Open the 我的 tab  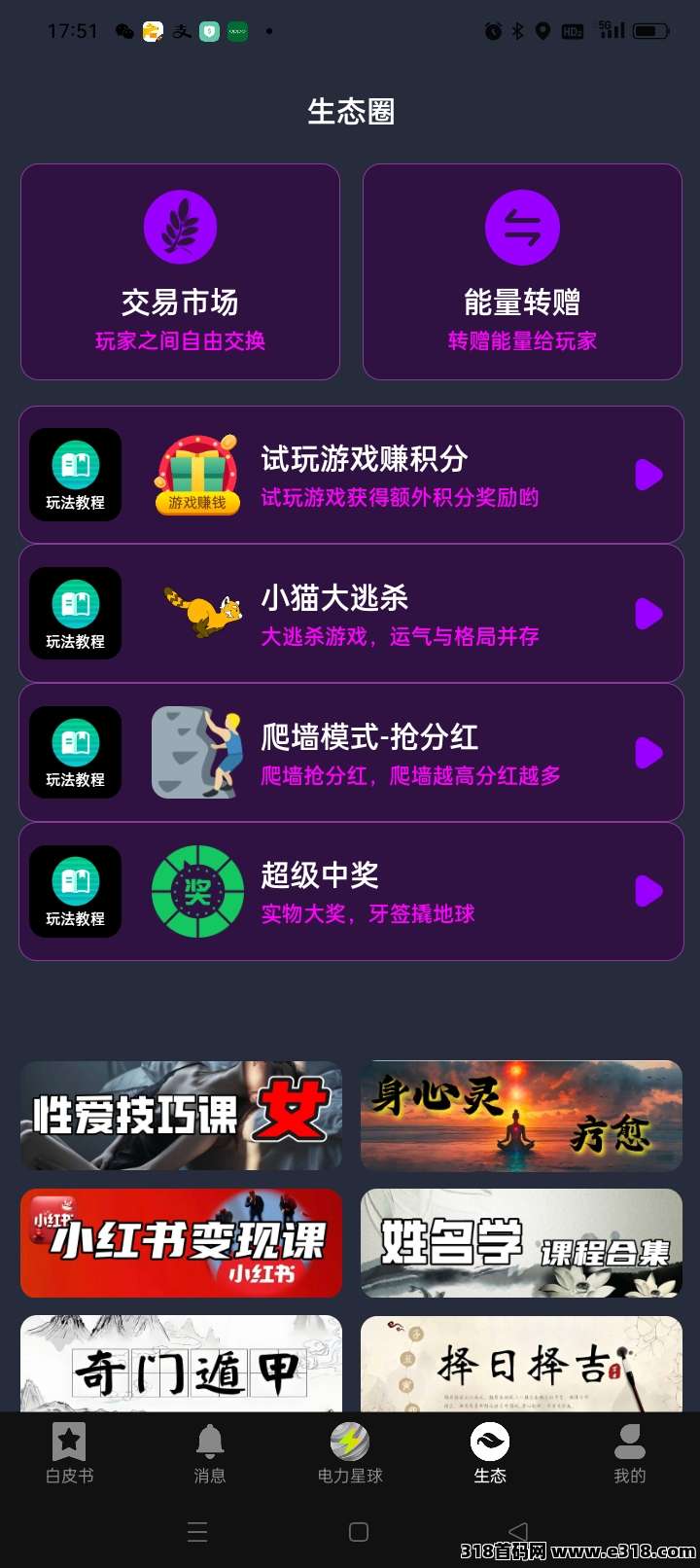(630, 1453)
